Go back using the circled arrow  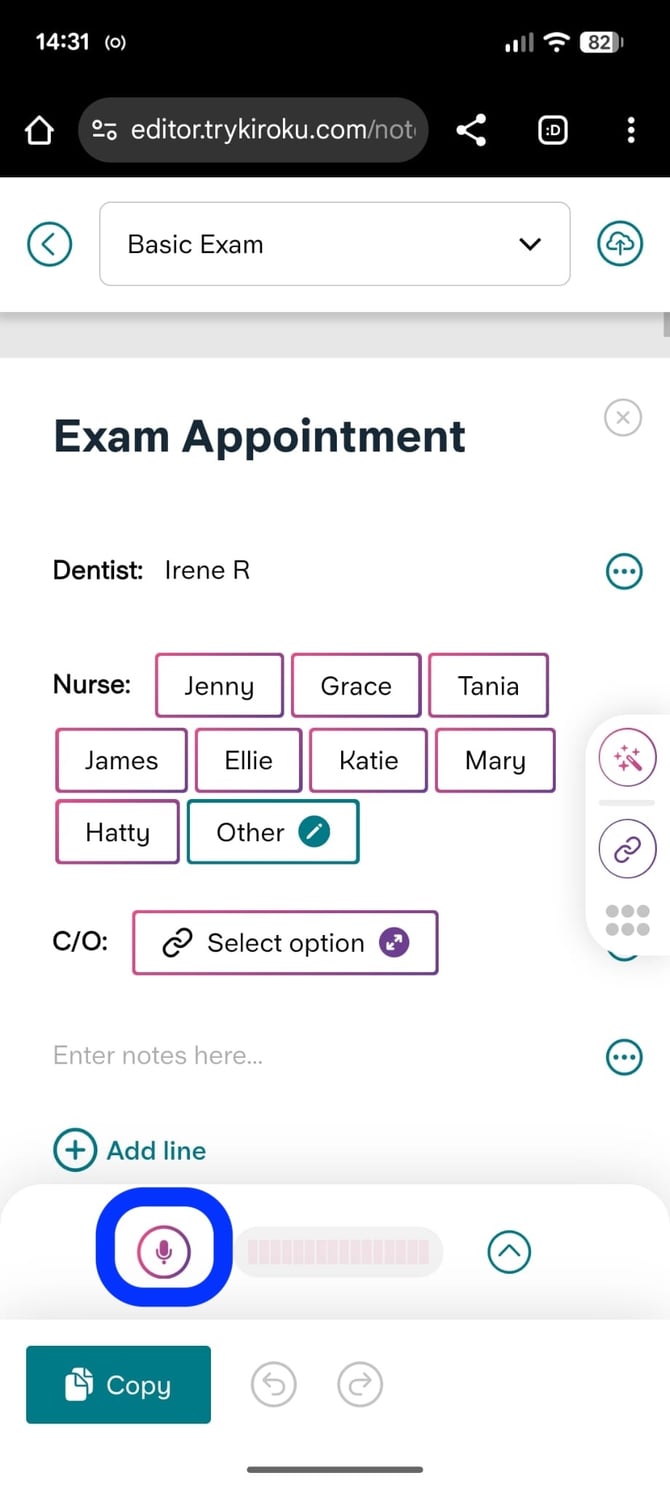tap(50, 244)
